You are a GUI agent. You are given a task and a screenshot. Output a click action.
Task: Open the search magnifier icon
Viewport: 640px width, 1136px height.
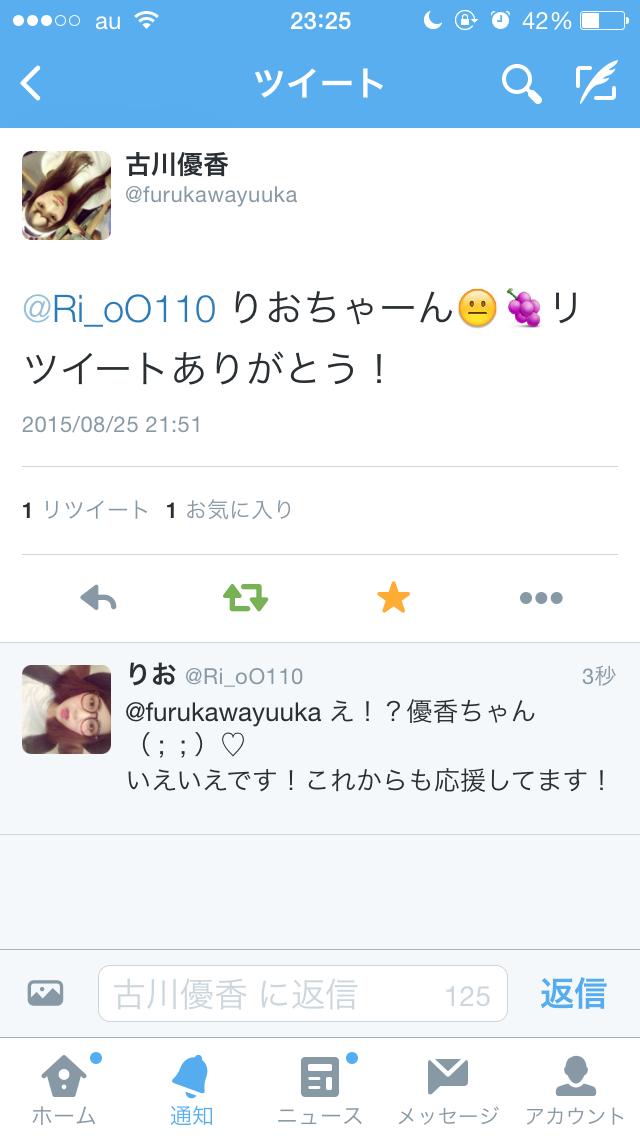tap(521, 84)
